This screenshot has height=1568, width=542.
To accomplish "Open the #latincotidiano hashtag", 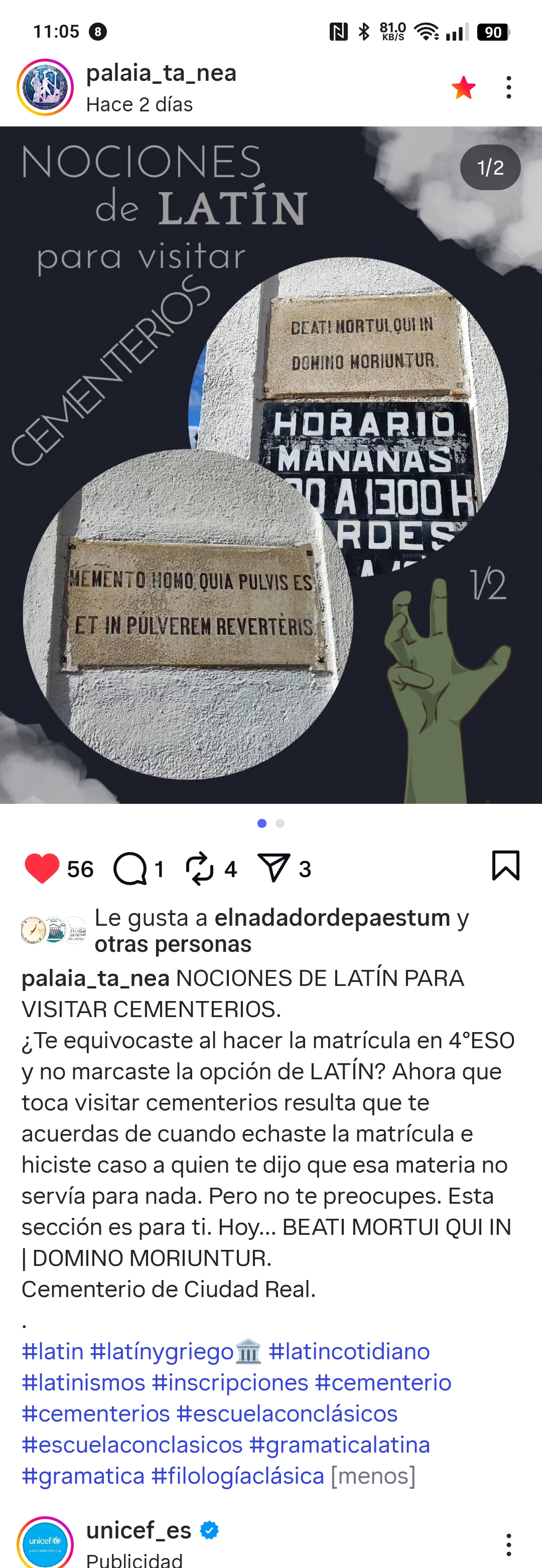I will (x=349, y=1351).
